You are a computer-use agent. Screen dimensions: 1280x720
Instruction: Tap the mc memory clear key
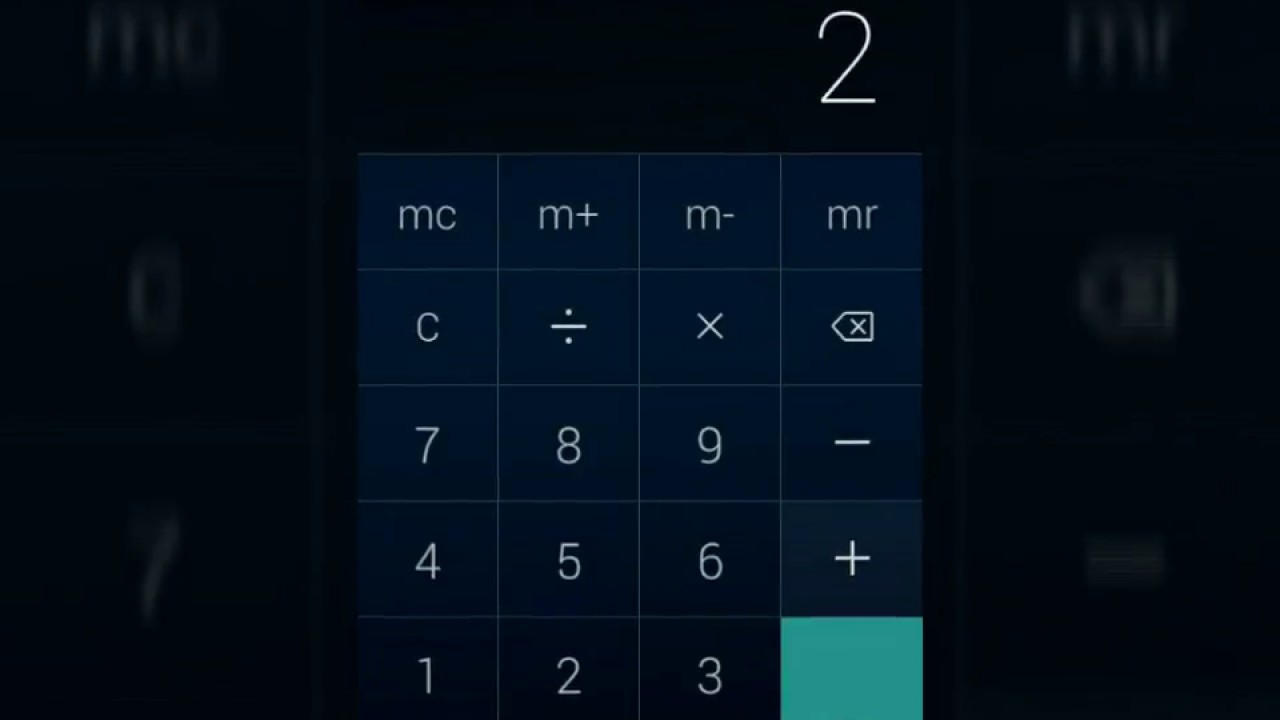coord(427,214)
